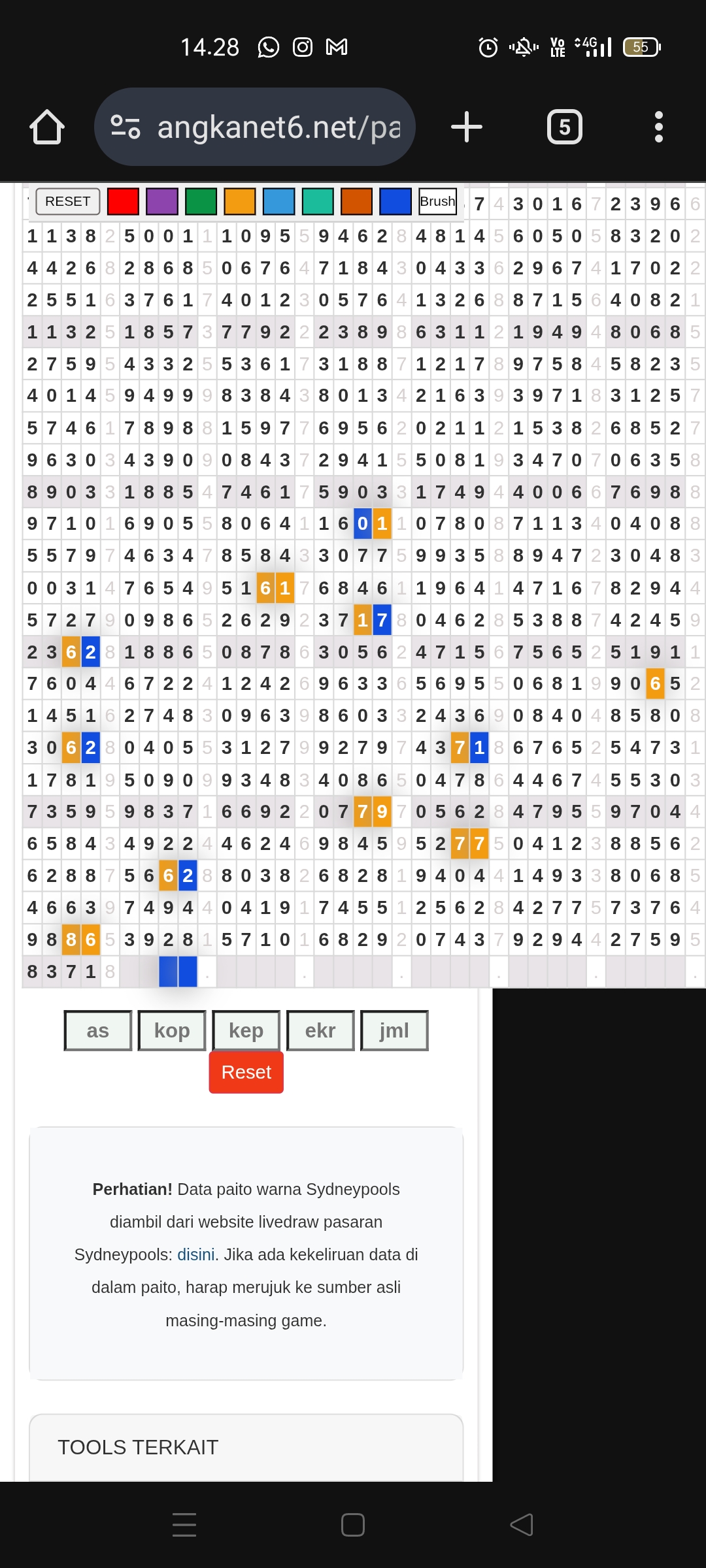706x1568 pixels.
Task: Choose the royal blue color swatch
Action: click(x=395, y=201)
